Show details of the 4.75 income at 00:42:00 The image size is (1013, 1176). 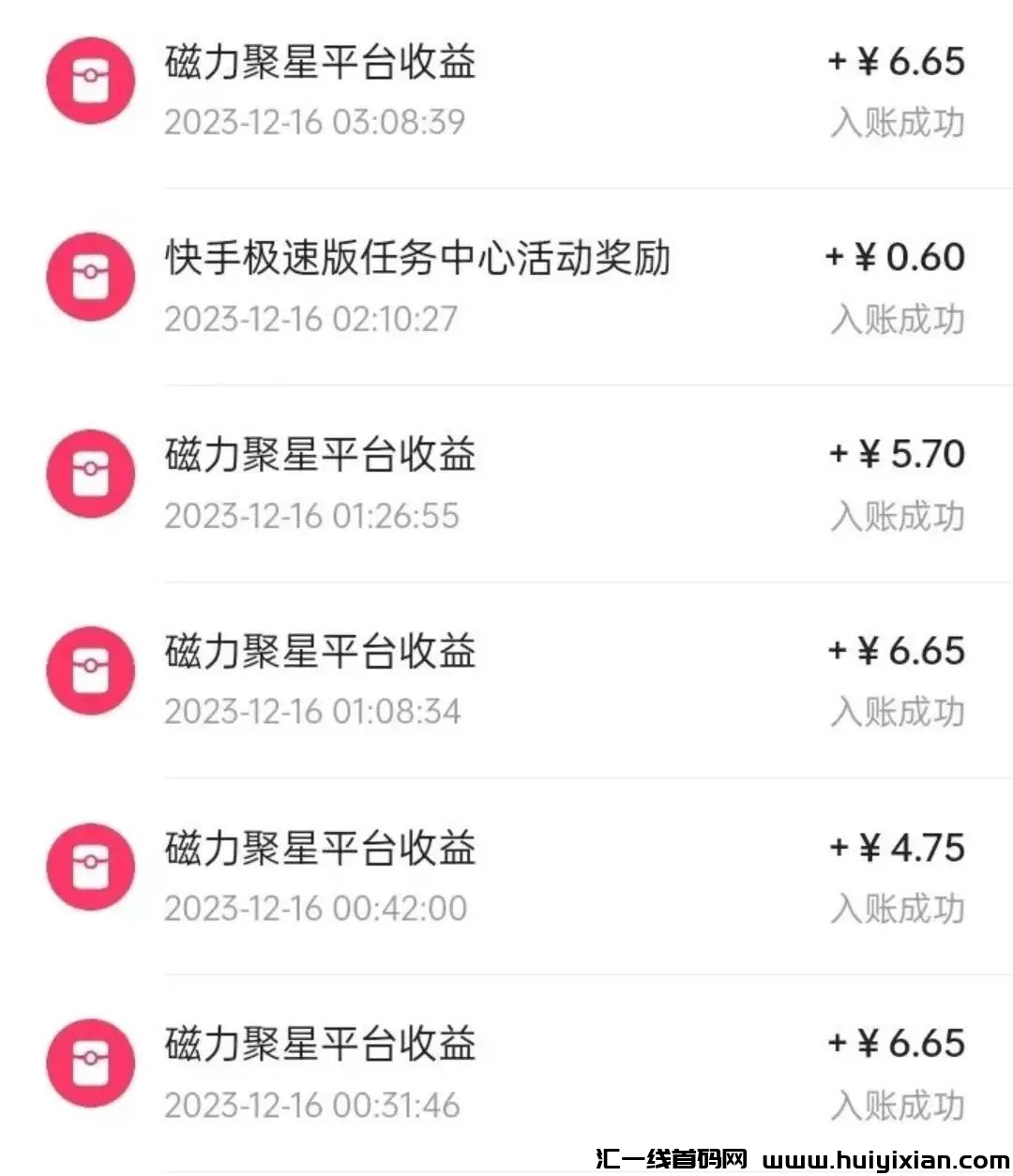(506, 877)
